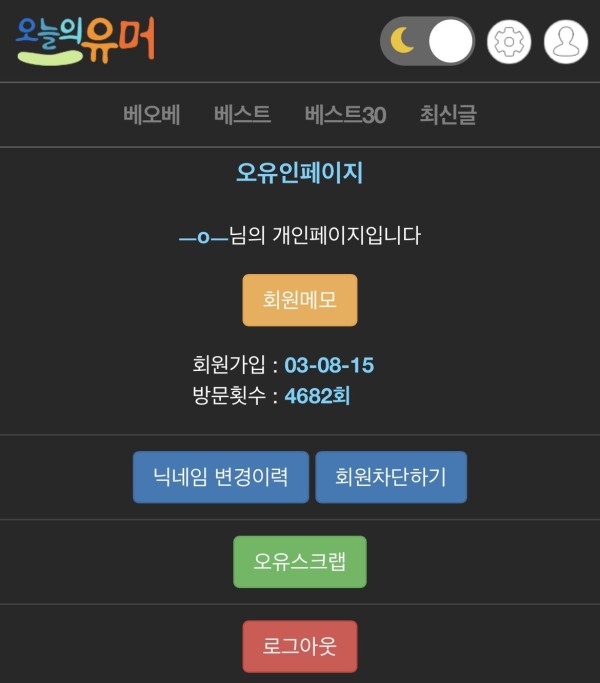Screen dimensions: 600x683
Task: Toggle the dark mode switch
Action: [427, 42]
